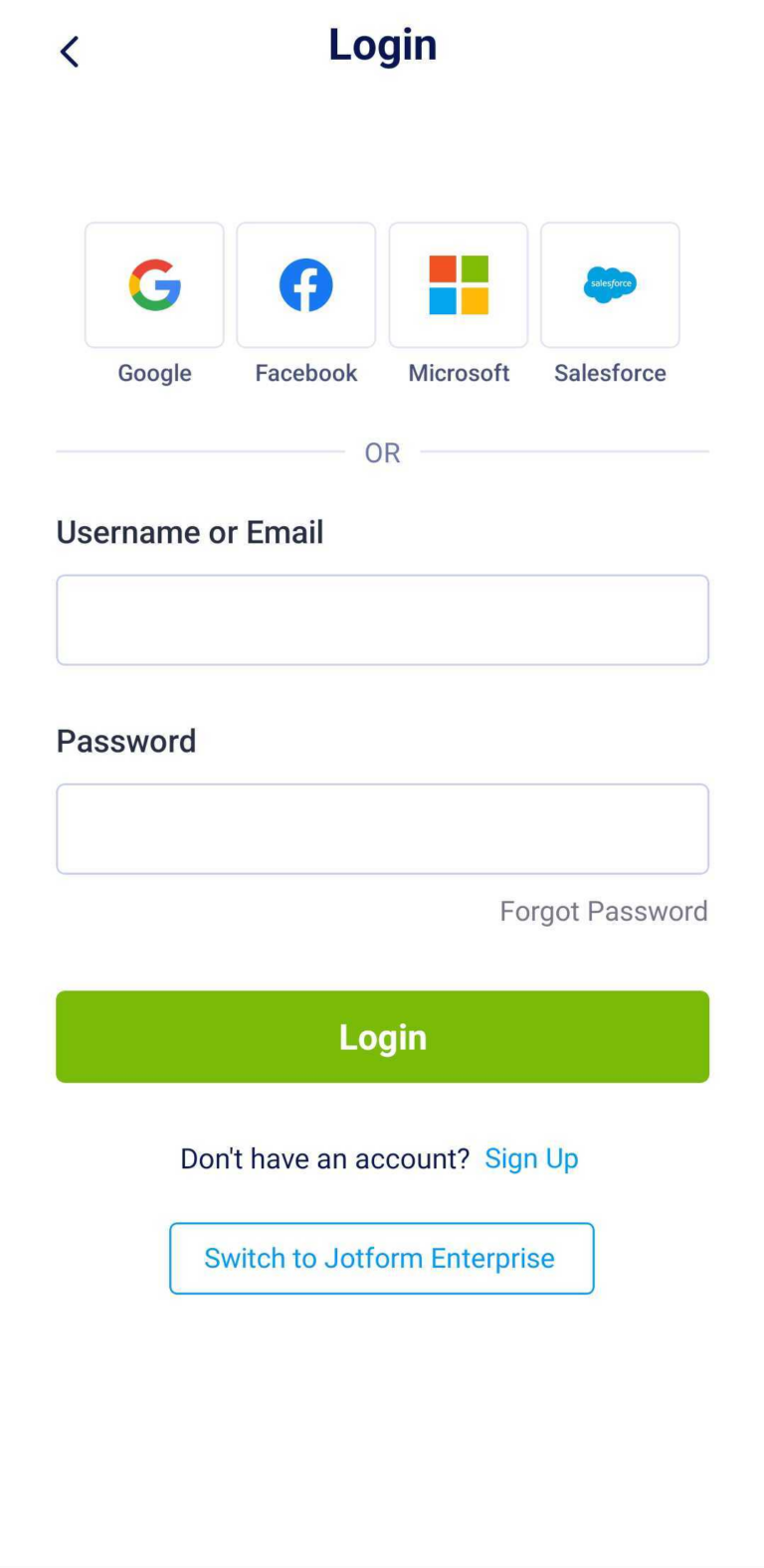
Task: Open Google authentication via its logo
Action: [154, 284]
